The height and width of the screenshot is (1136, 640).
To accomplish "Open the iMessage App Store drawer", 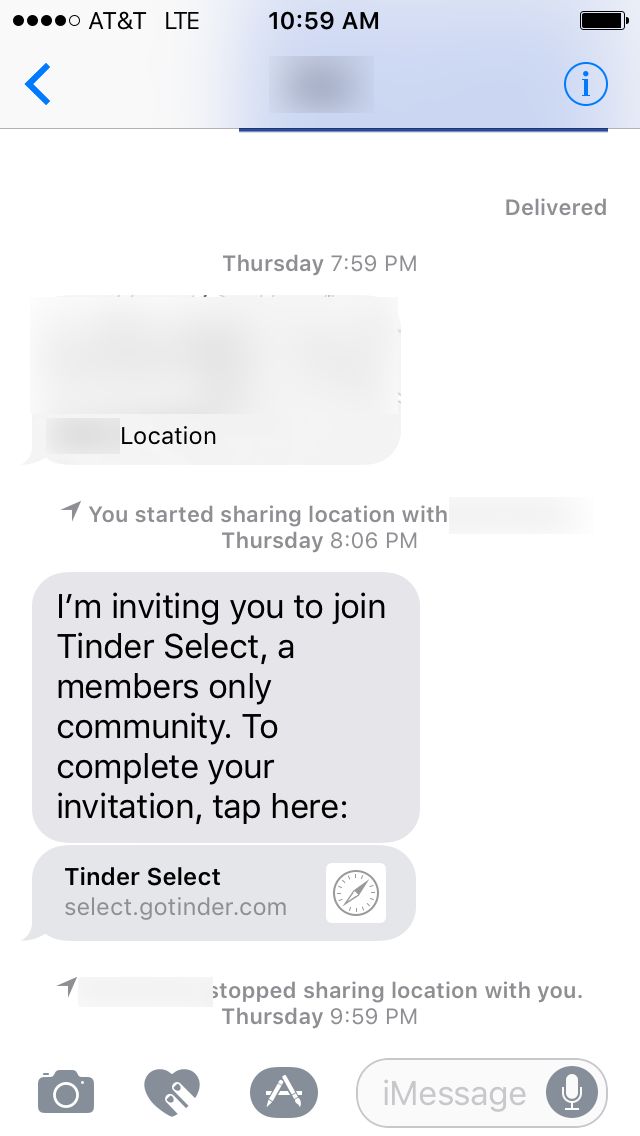I will click(x=283, y=1092).
